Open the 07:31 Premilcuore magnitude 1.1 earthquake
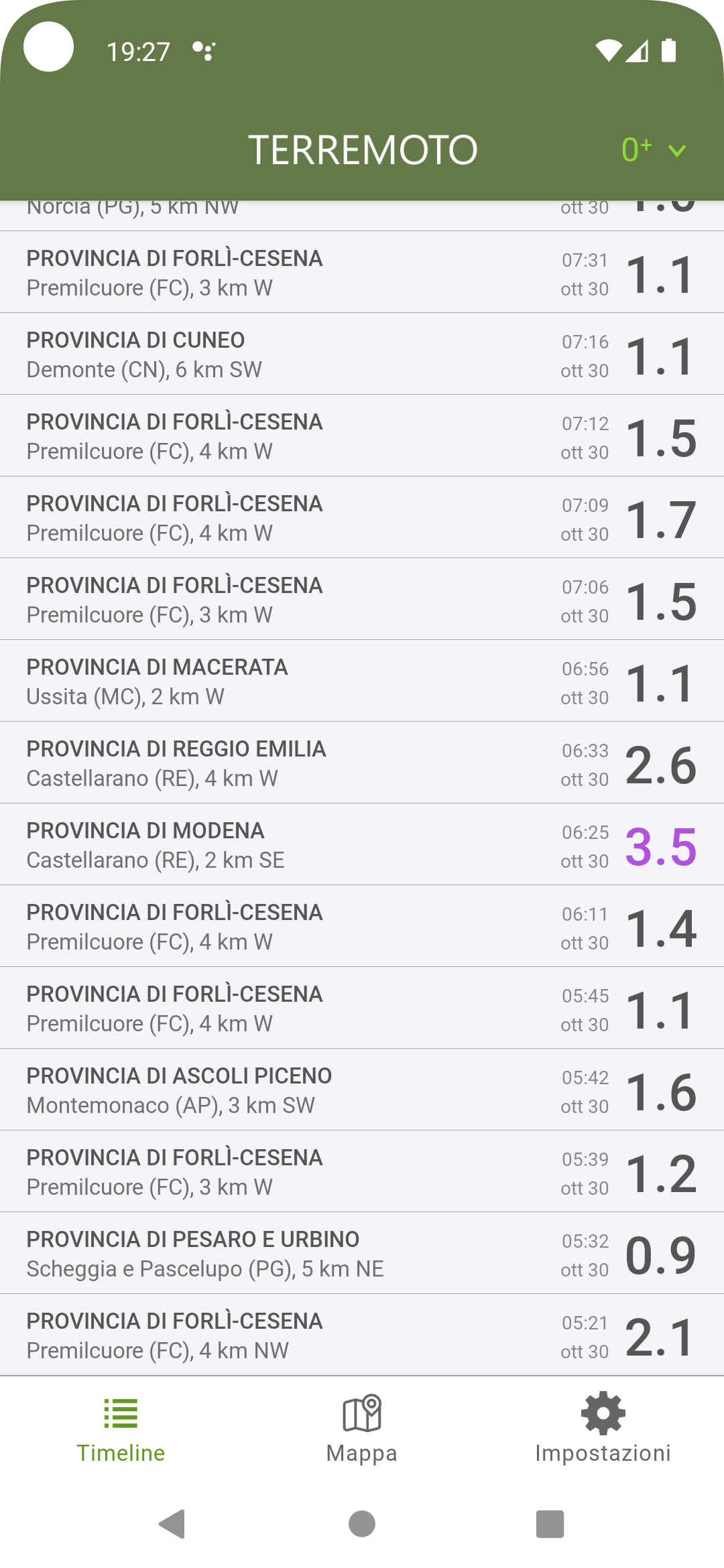 pyautogui.click(x=362, y=273)
